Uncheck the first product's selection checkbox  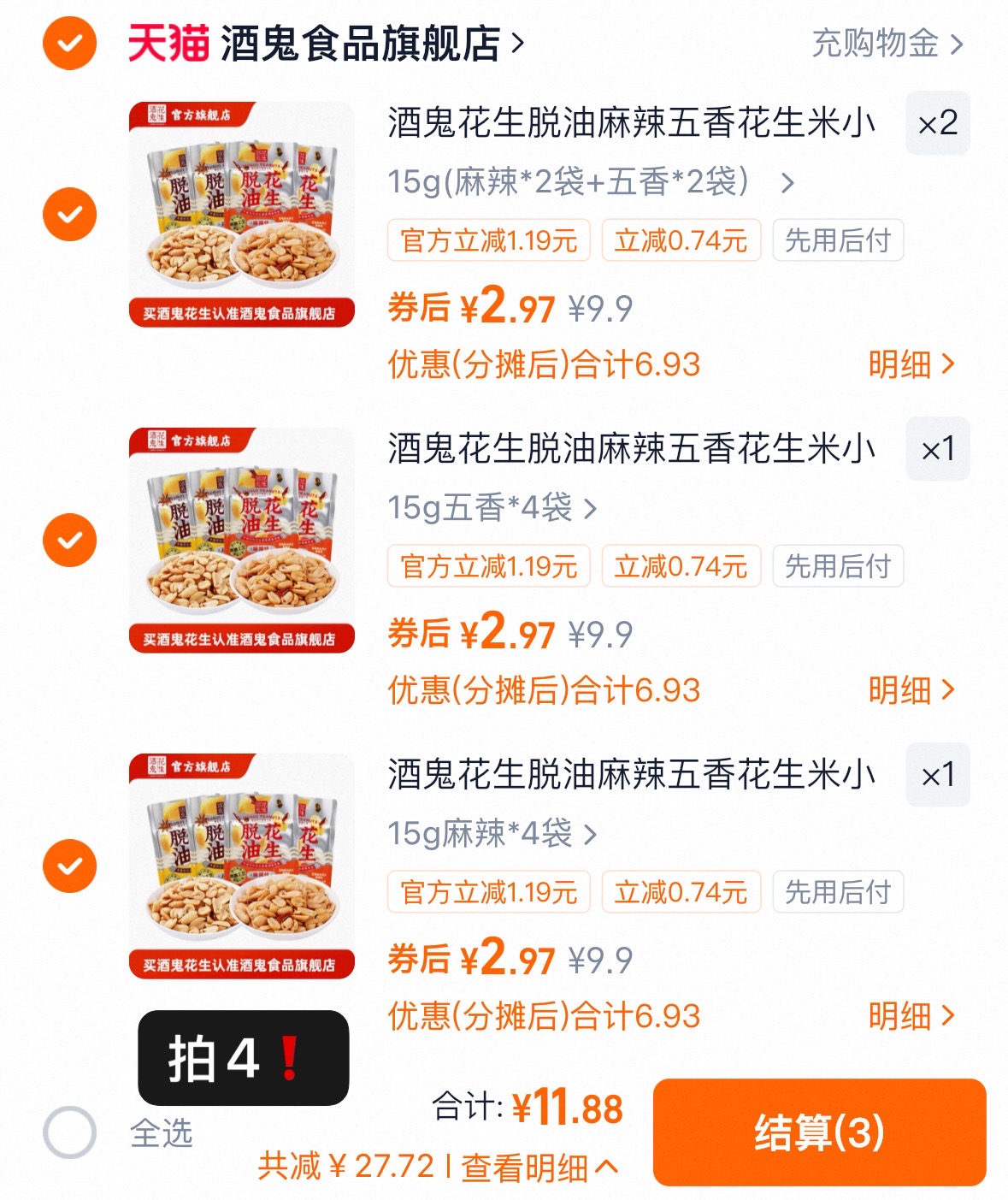coord(69,214)
